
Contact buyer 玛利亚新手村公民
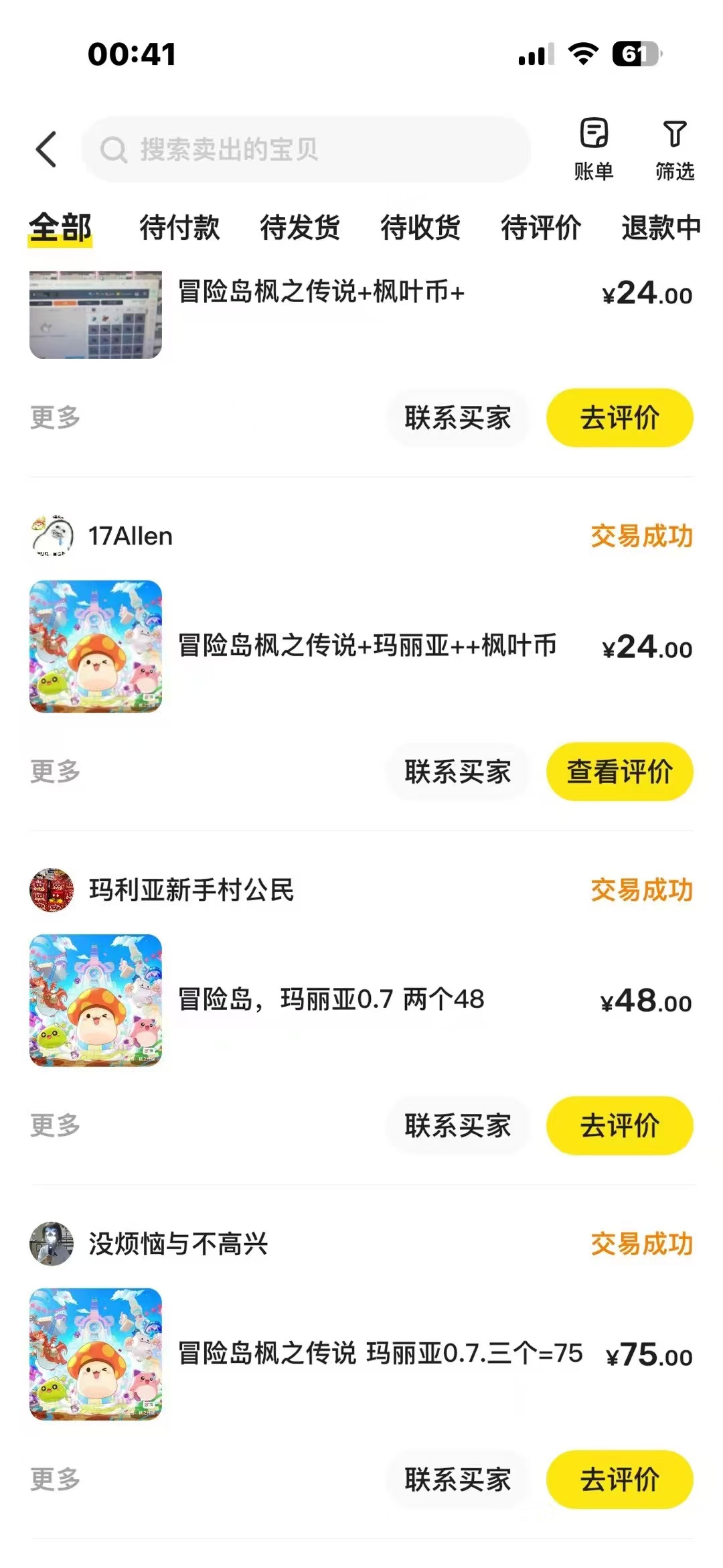click(x=458, y=1125)
